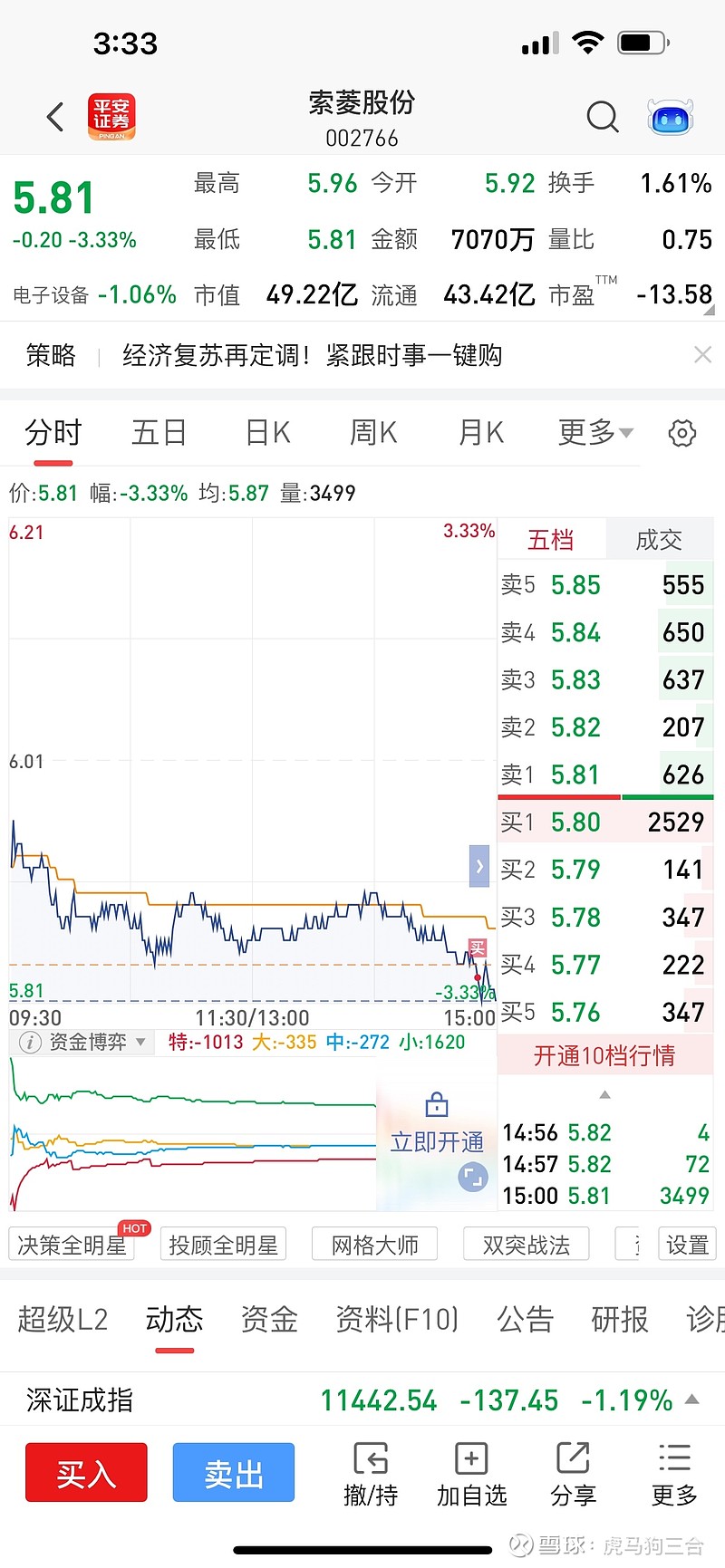Add stock via 加自选
725x1568 pixels.
[x=471, y=1475]
